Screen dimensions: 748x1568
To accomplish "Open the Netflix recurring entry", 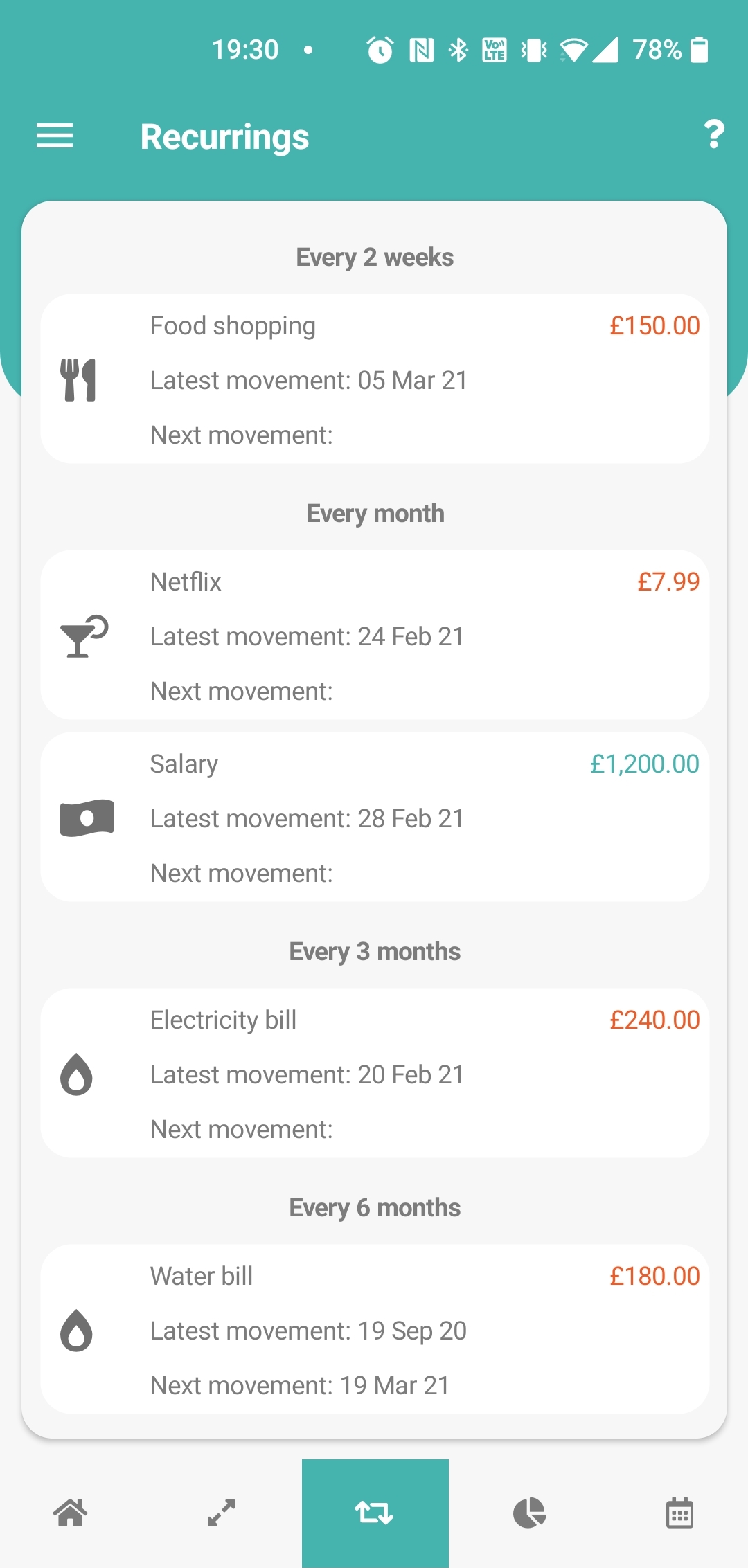I will 375,635.
